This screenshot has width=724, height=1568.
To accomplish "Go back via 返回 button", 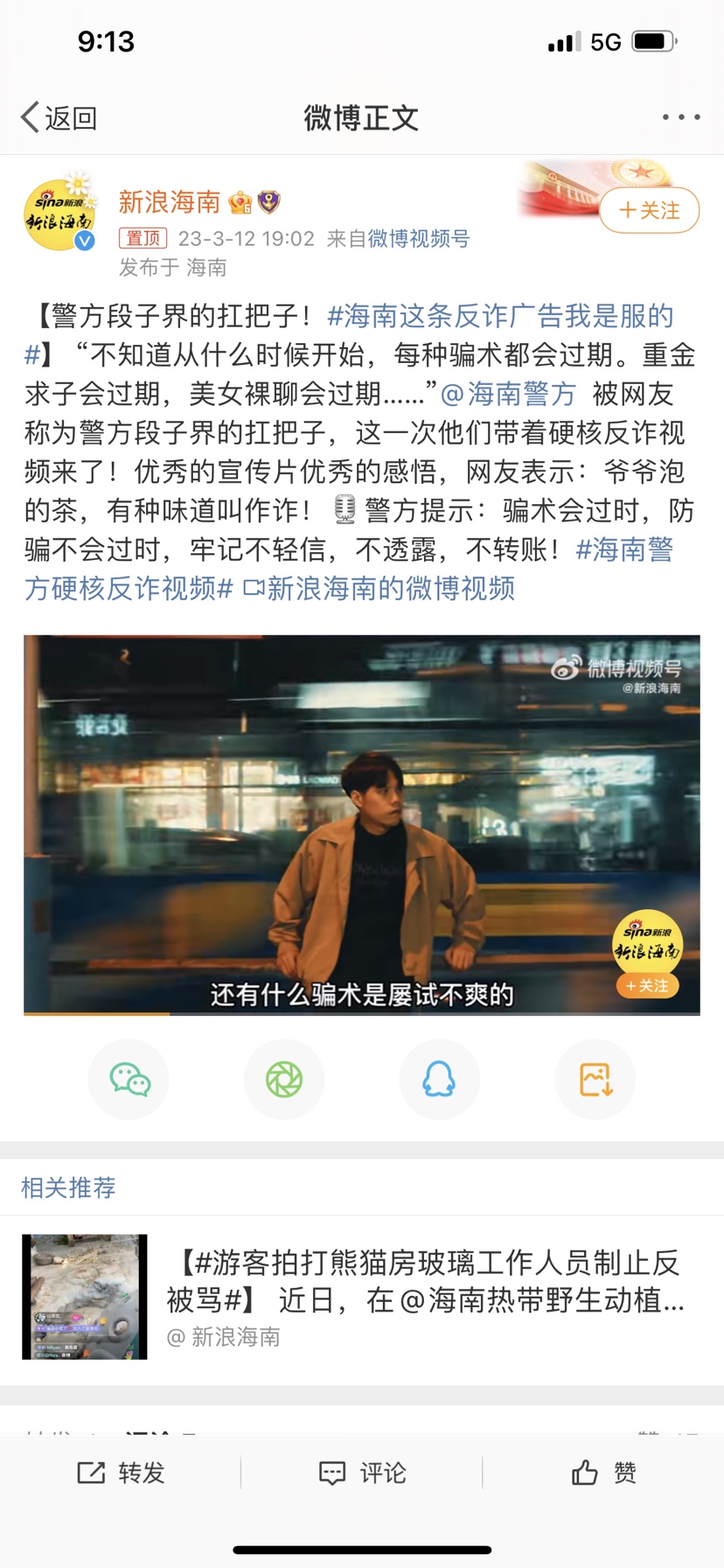I will click(59, 117).
